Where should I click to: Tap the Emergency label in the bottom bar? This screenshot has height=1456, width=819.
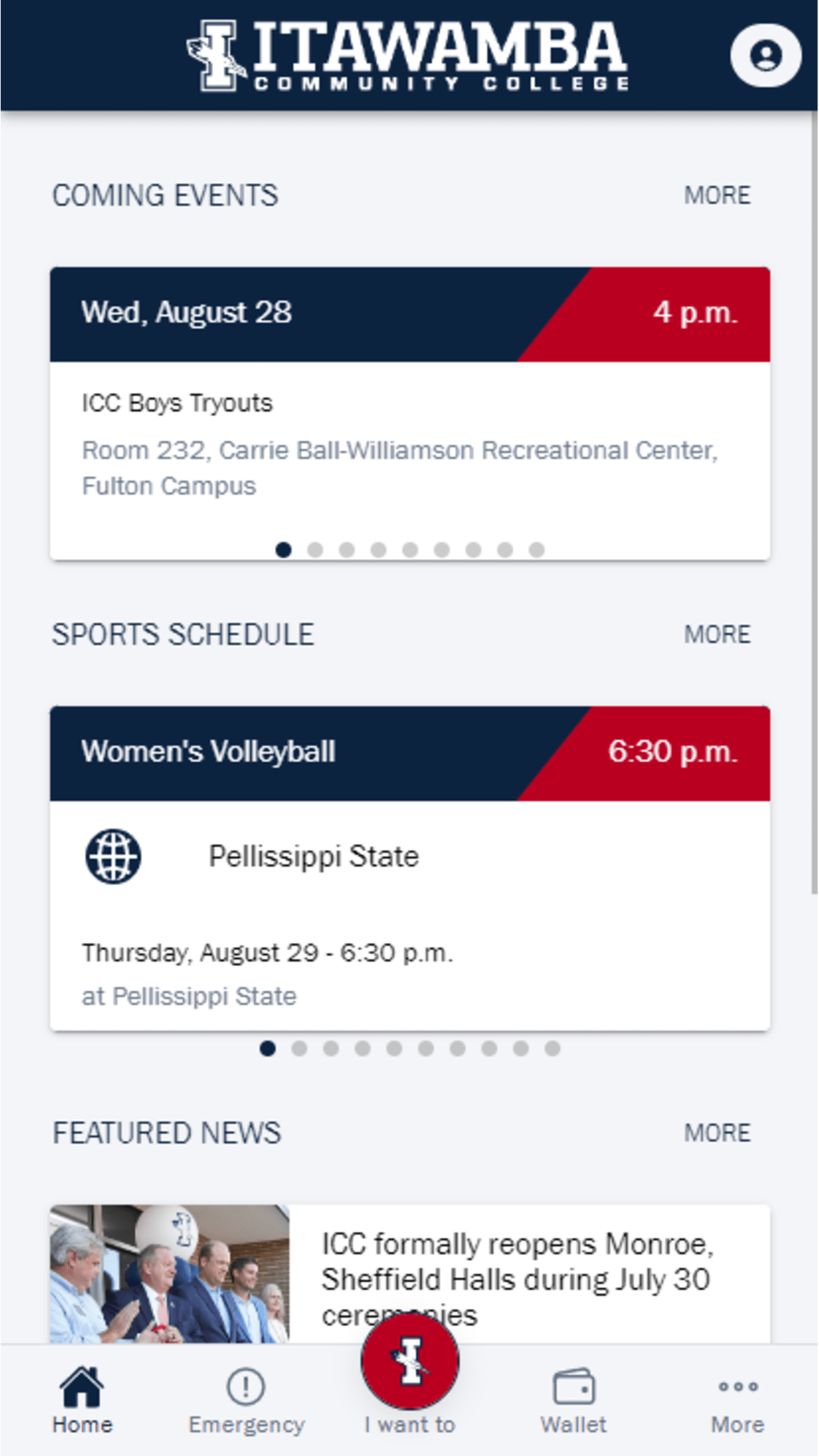click(x=246, y=1425)
